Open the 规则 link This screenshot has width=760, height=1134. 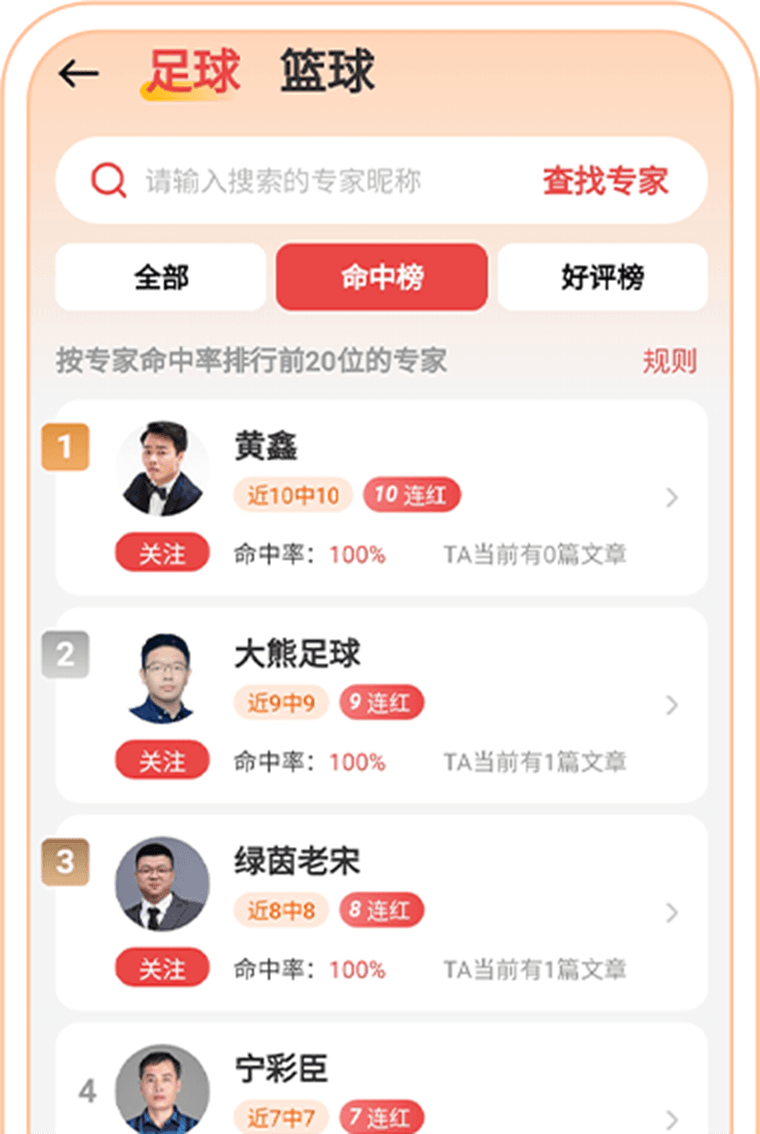coord(669,361)
